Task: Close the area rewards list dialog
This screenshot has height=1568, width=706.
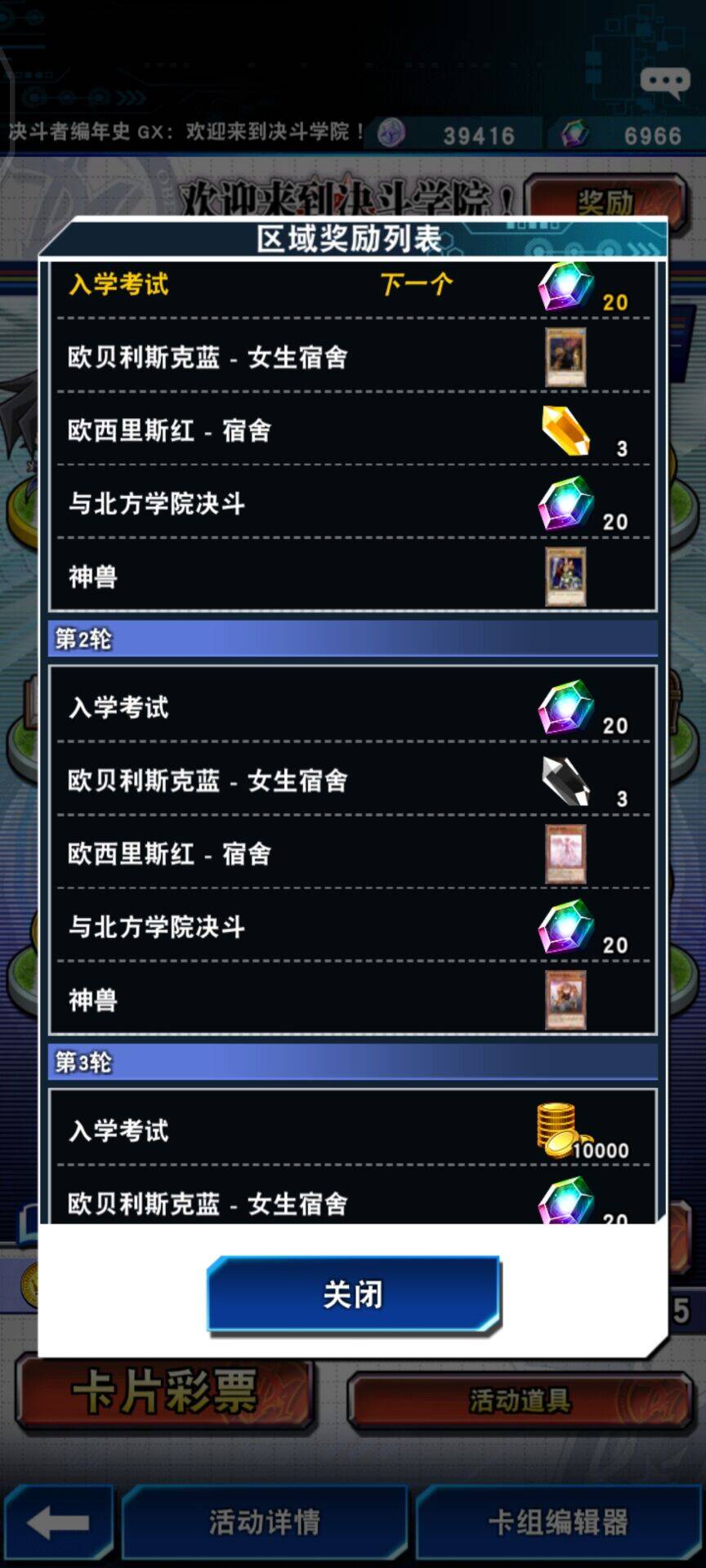Action: pyautogui.click(x=353, y=1294)
